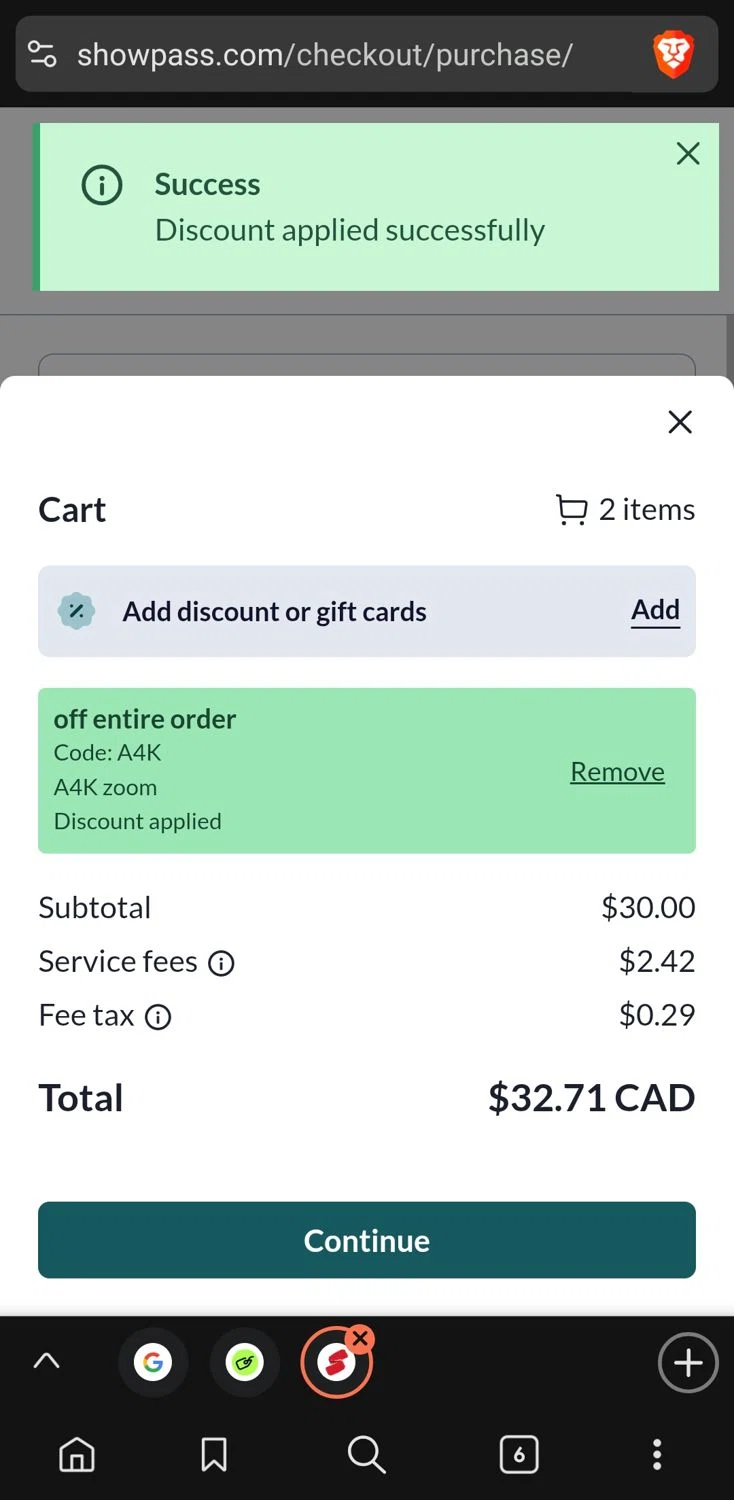Open the browser overflow menu

657,1455
